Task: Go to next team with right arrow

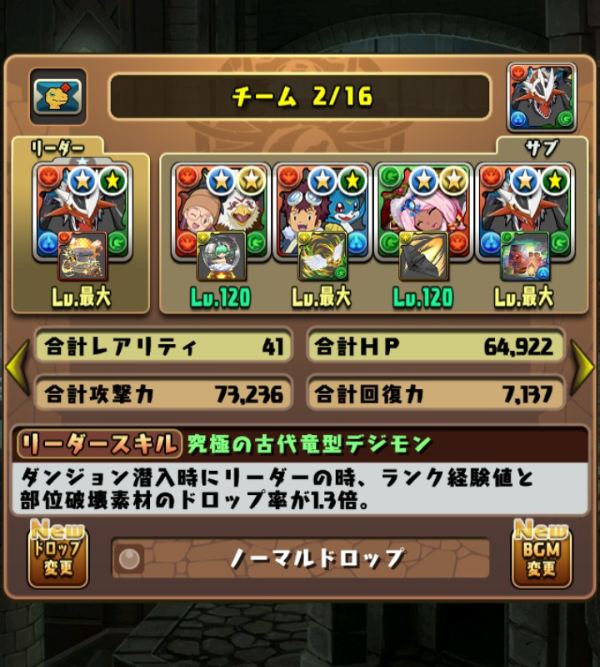Action: 582,368
